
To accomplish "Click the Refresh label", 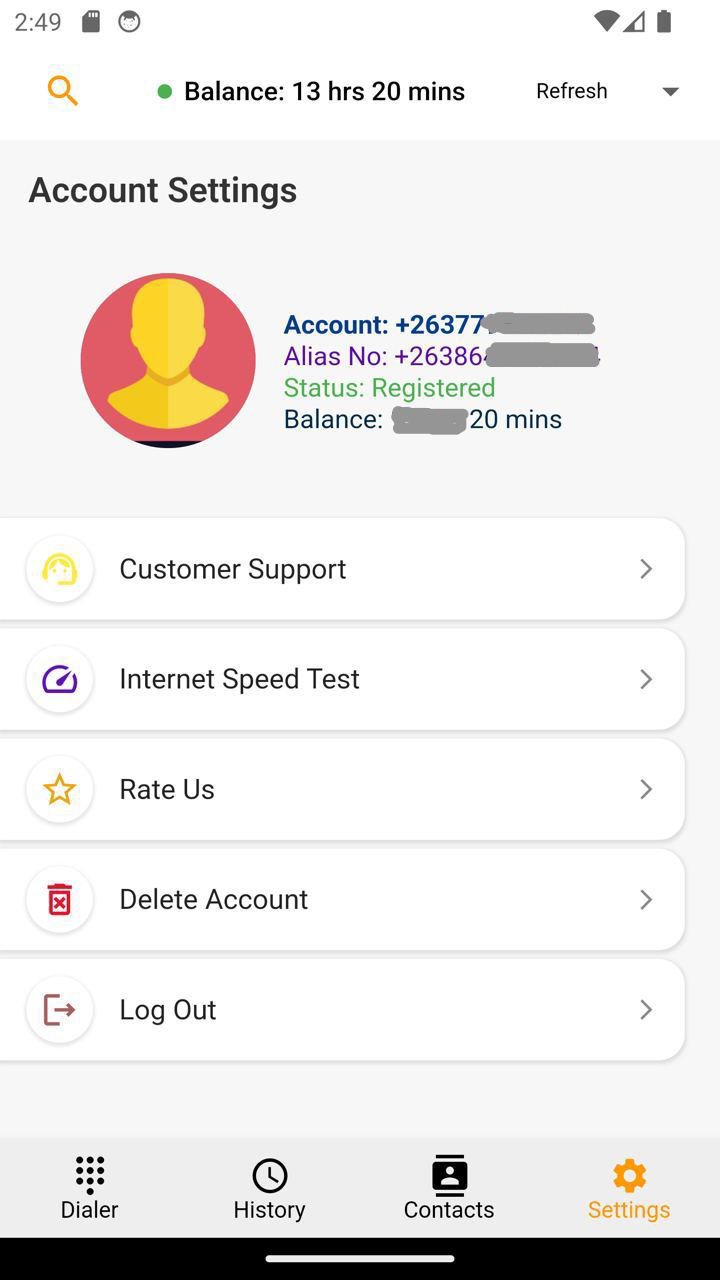I will (x=571, y=90).
